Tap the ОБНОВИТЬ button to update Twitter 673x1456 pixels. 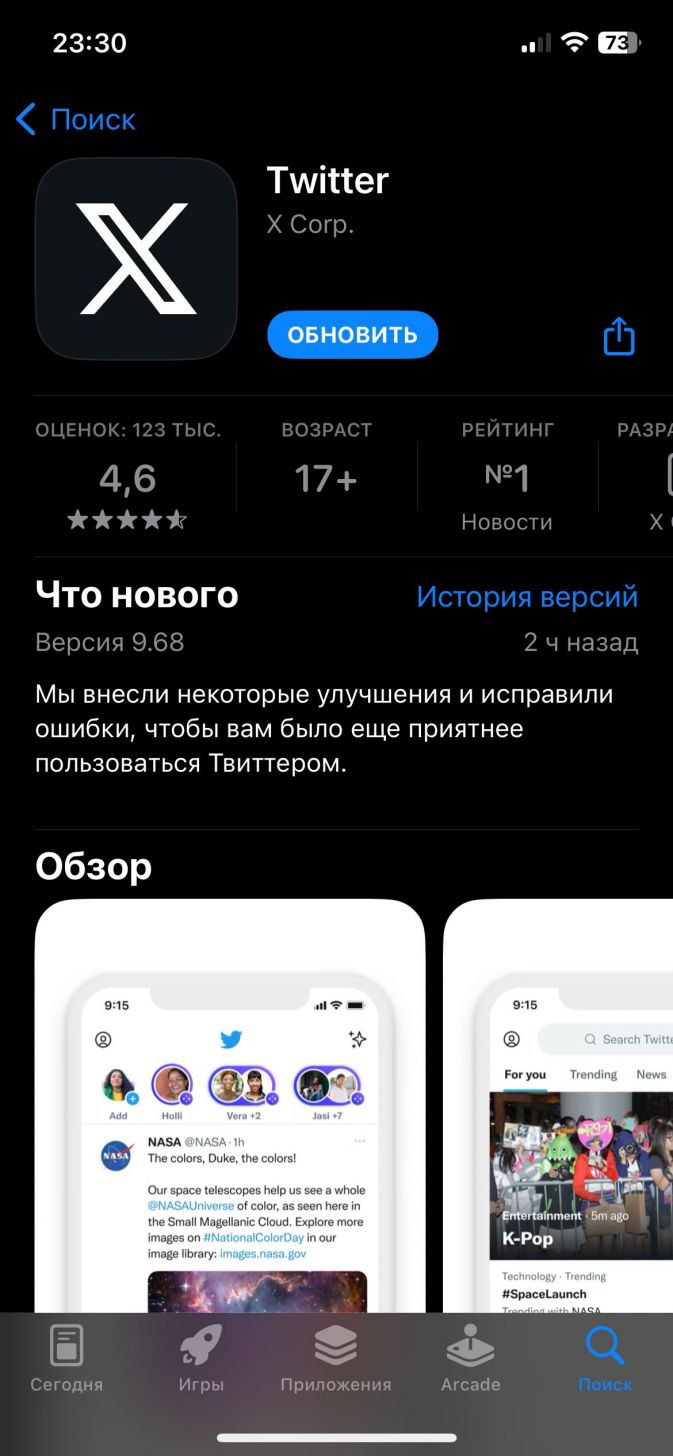tap(352, 335)
